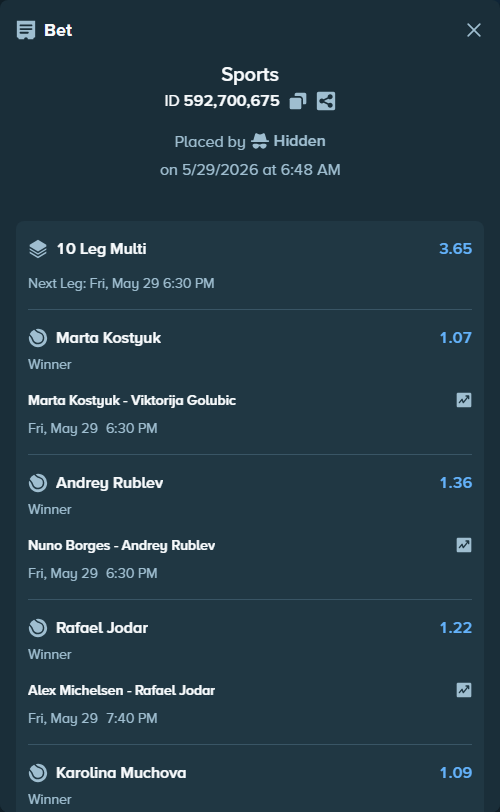500x812 pixels.
Task: Open stats for Nuno Borges - Andrey Rublev
Action: coord(464,545)
